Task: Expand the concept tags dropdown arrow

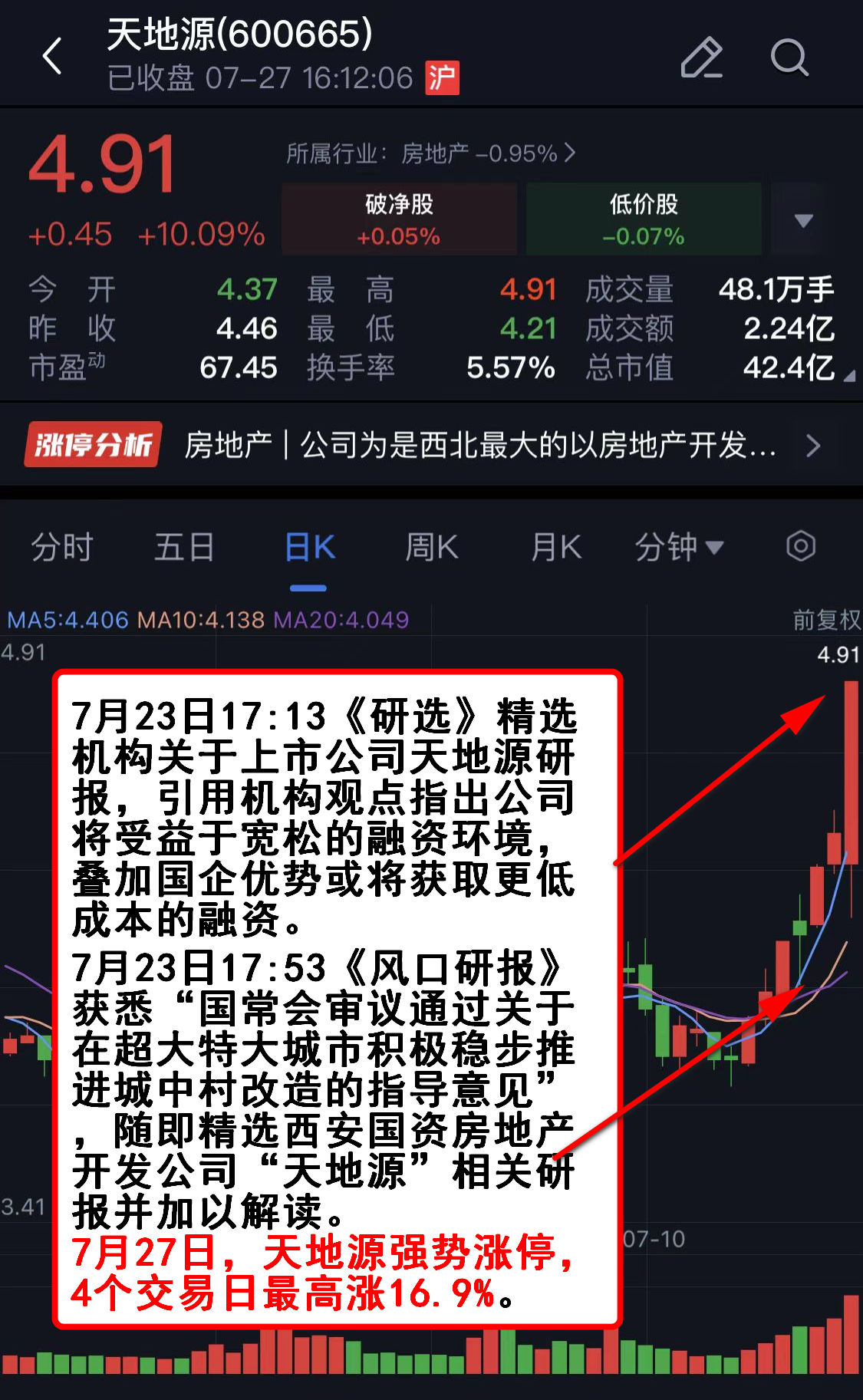Action: tap(803, 220)
